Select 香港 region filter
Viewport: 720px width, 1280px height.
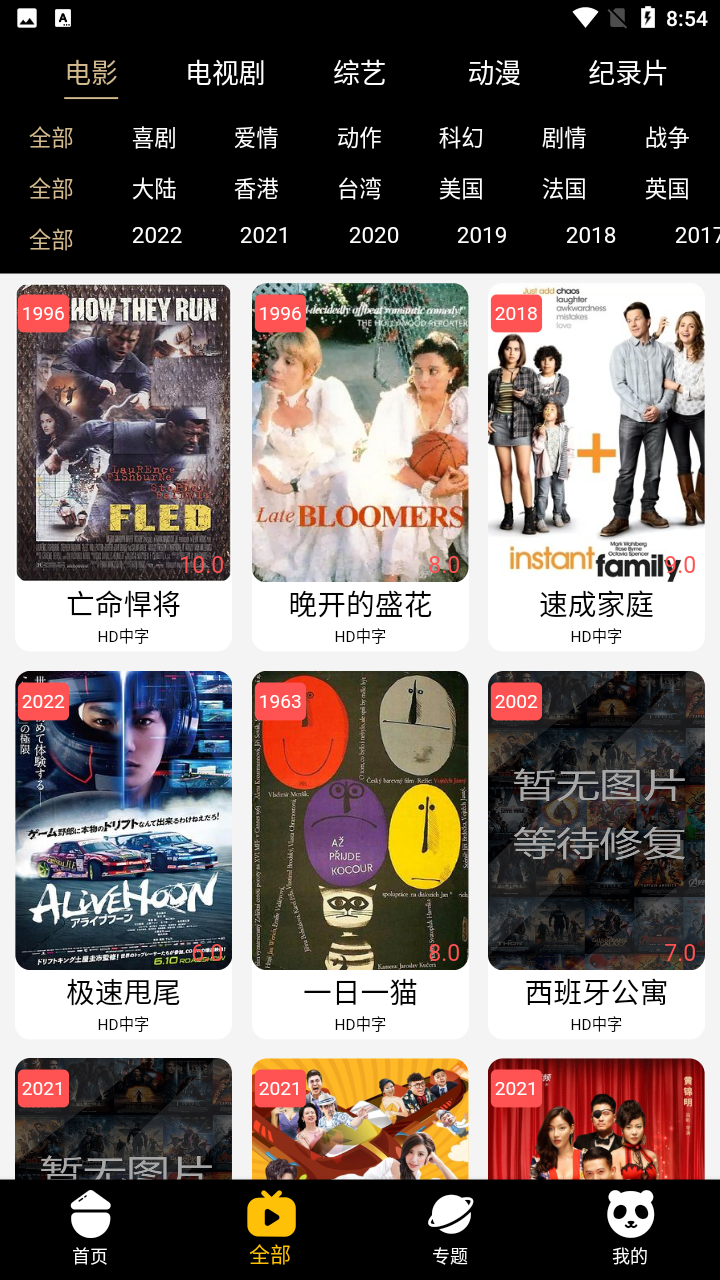[x=256, y=189]
